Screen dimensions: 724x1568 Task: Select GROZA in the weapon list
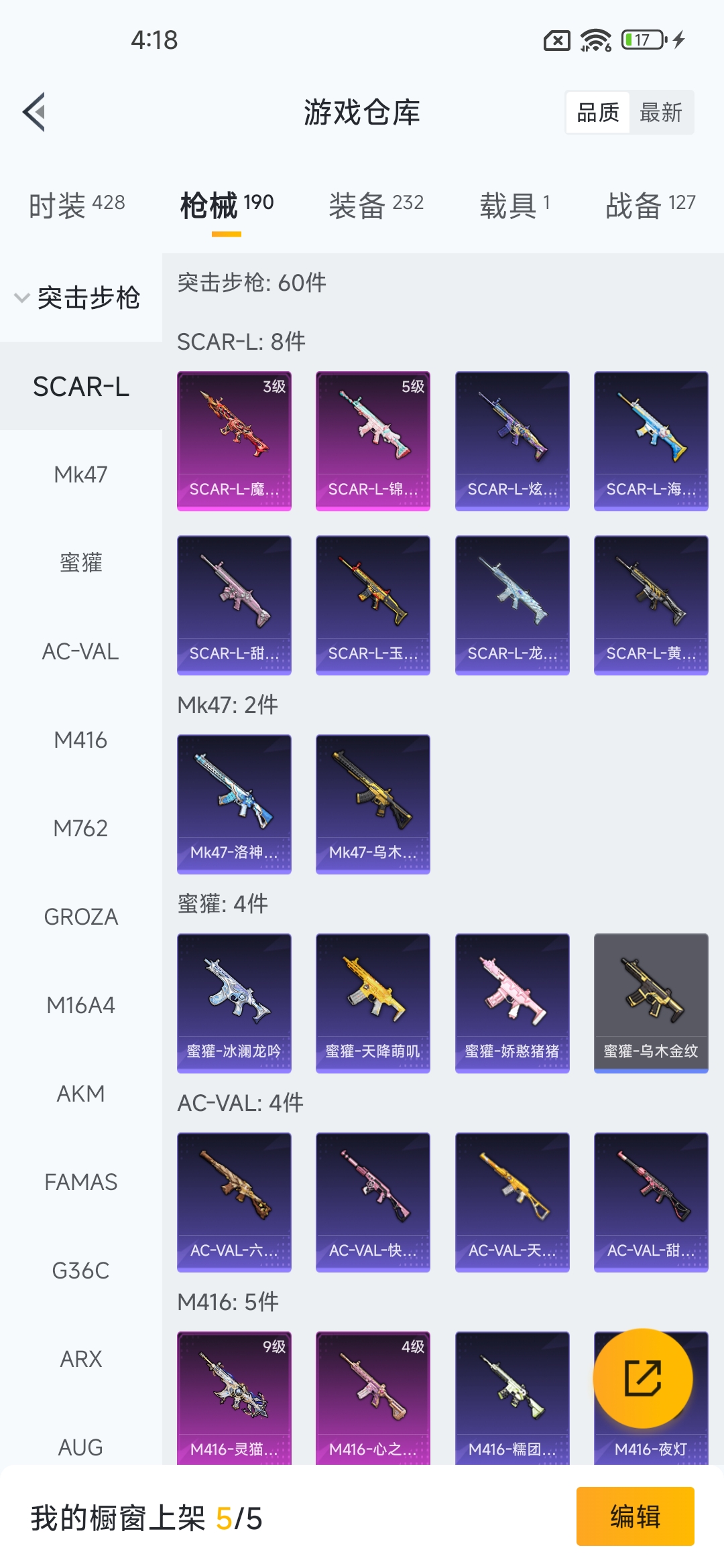80,917
